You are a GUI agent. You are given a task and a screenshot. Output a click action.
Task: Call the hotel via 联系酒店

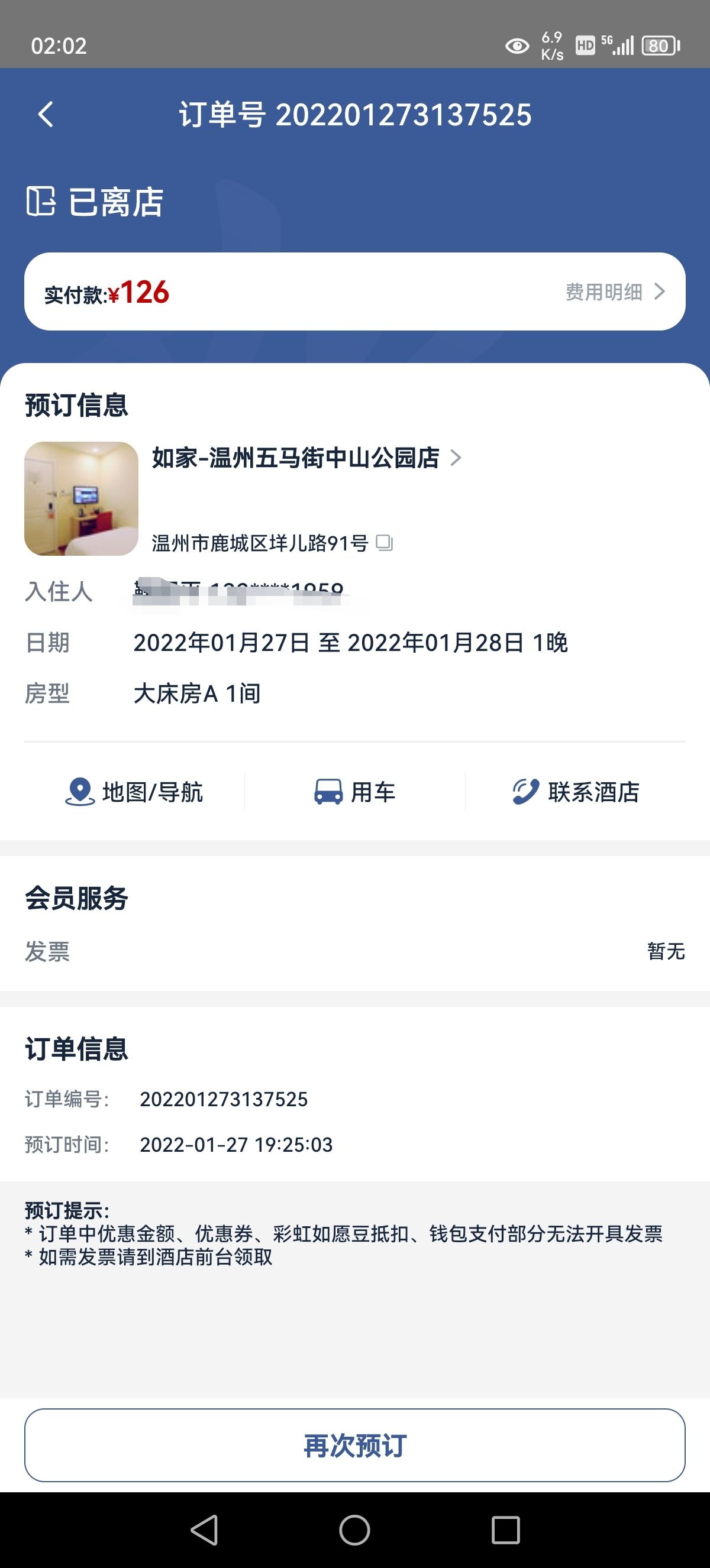(x=576, y=792)
